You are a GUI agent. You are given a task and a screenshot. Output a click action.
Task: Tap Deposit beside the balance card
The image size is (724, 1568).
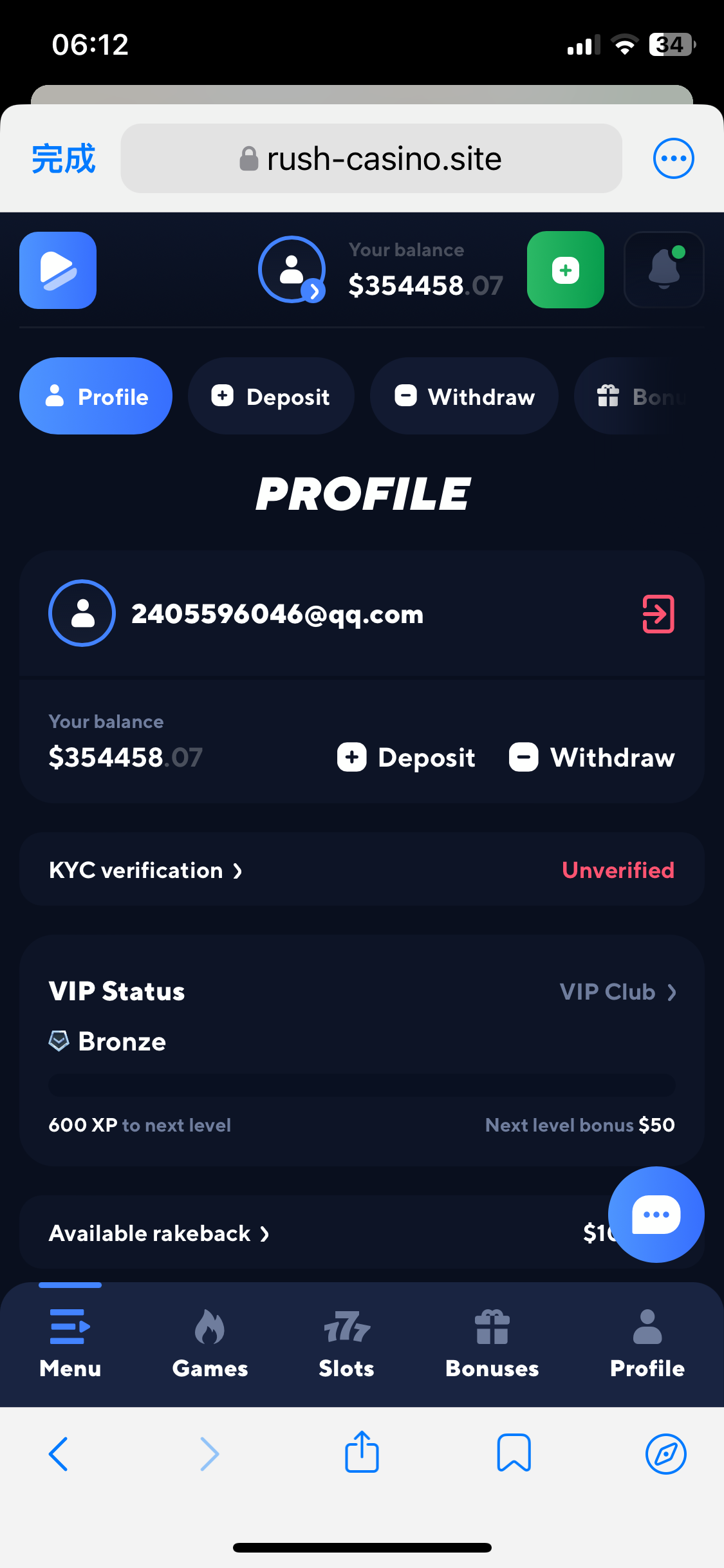pos(406,758)
